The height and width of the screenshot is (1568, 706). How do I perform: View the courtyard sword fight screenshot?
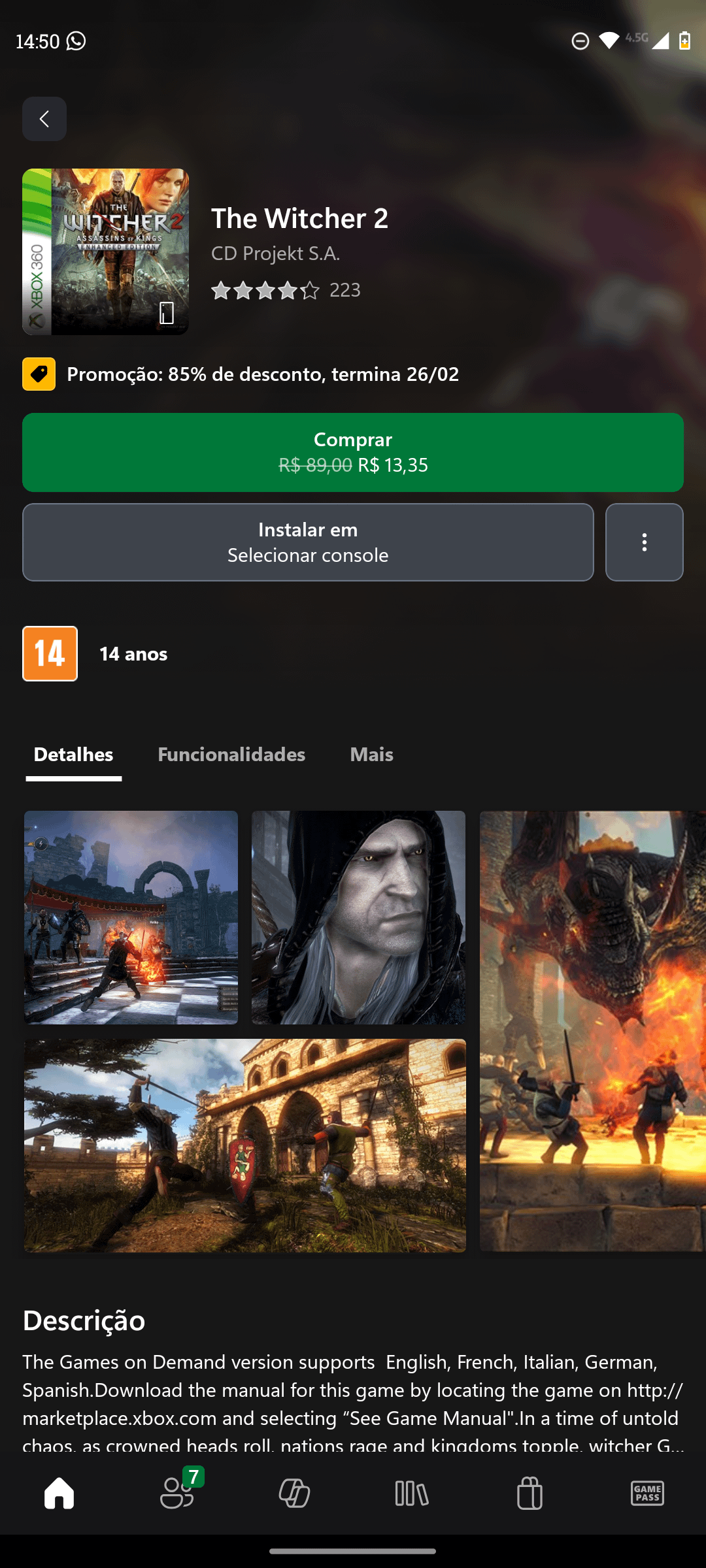(x=245, y=1145)
